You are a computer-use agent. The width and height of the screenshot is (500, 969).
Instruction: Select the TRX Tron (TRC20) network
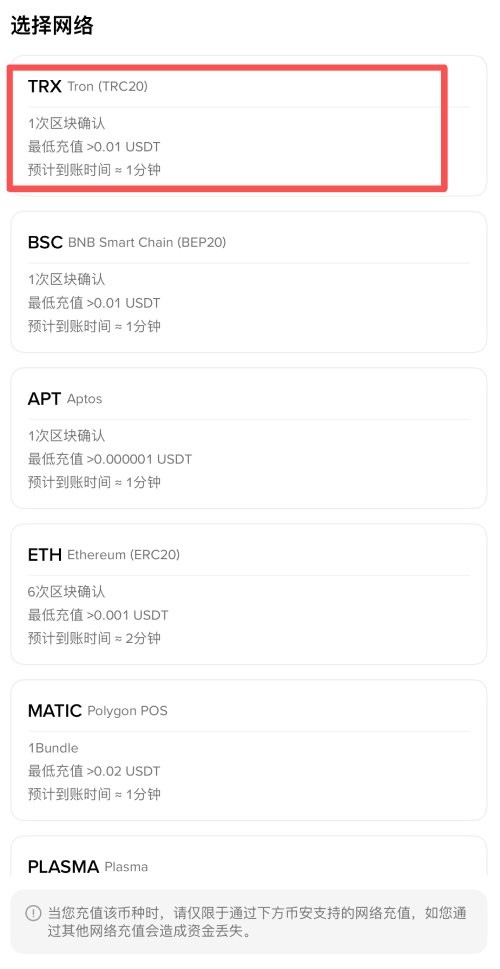pyautogui.click(x=248, y=126)
